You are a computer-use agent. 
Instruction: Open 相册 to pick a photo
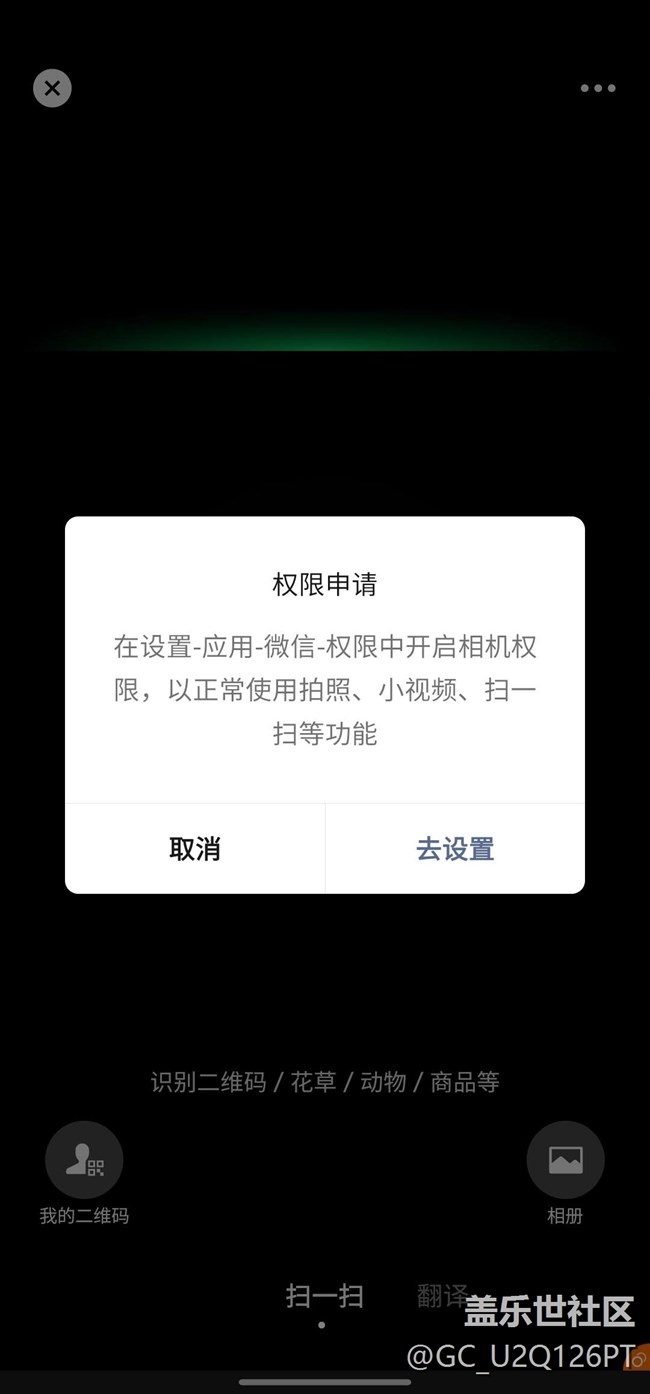565,1160
